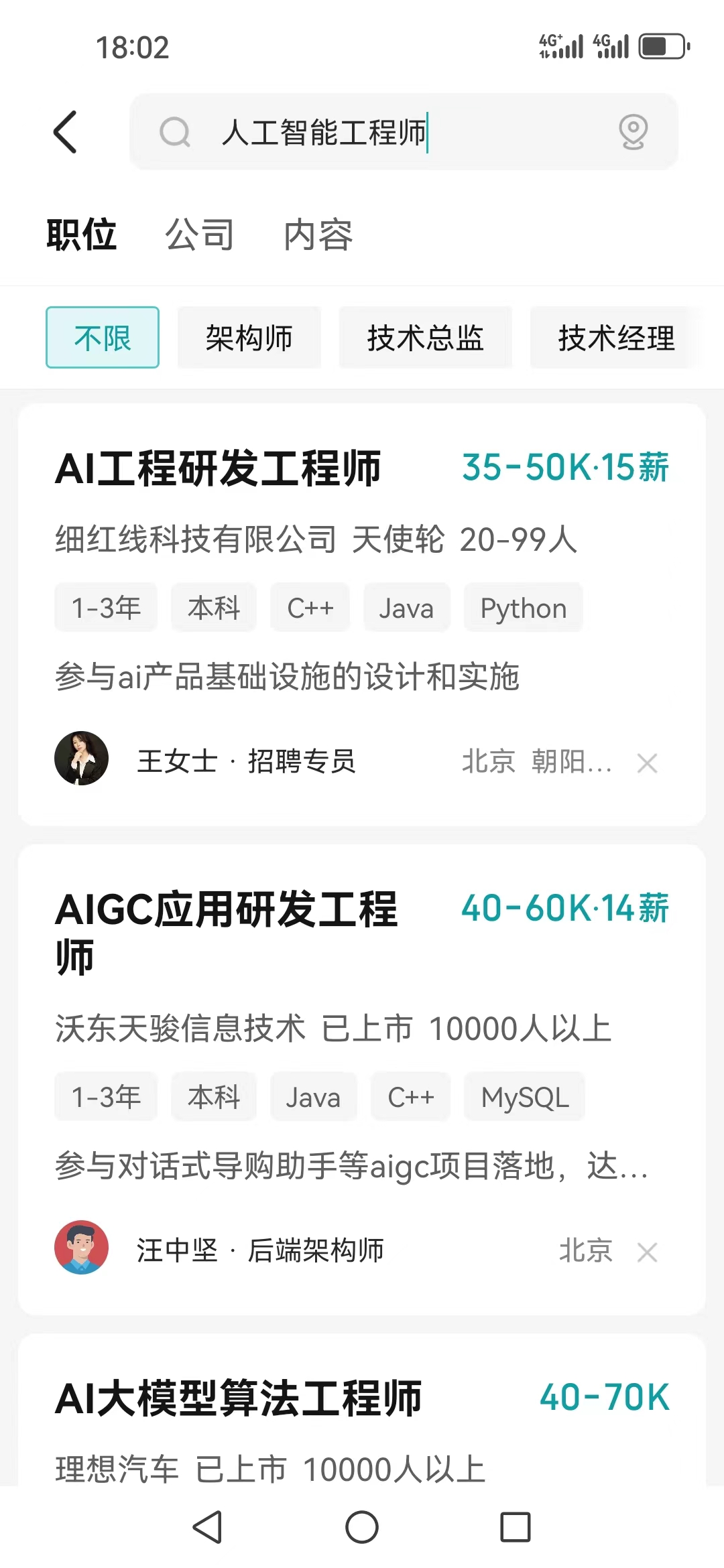Switch to the 公司 tab
Screen dimensions: 724x1568
200,235
